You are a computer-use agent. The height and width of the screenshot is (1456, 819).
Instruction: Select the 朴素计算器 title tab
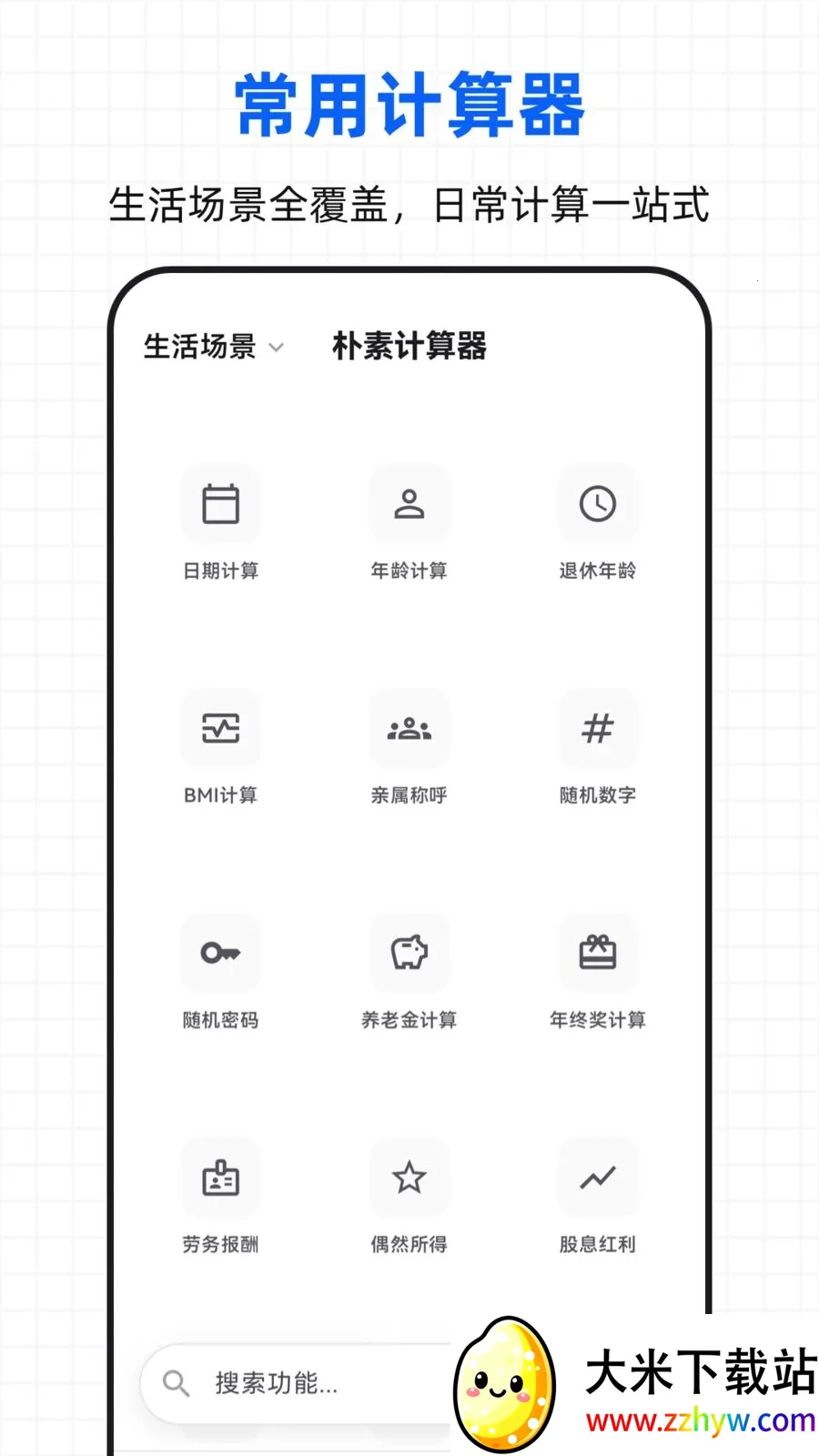pyautogui.click(x=410, y=347)
